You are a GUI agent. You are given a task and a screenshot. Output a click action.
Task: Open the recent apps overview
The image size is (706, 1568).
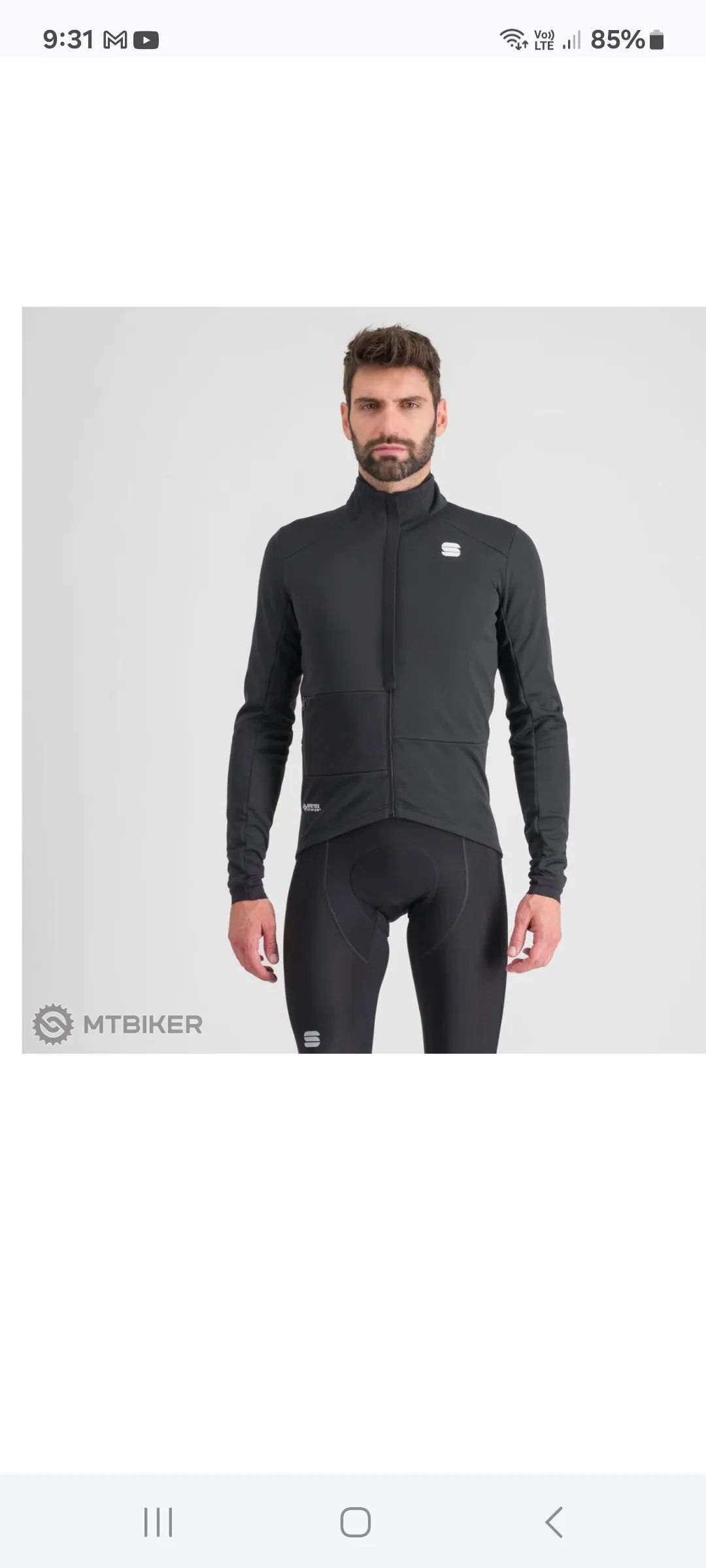pos(158,1522)
